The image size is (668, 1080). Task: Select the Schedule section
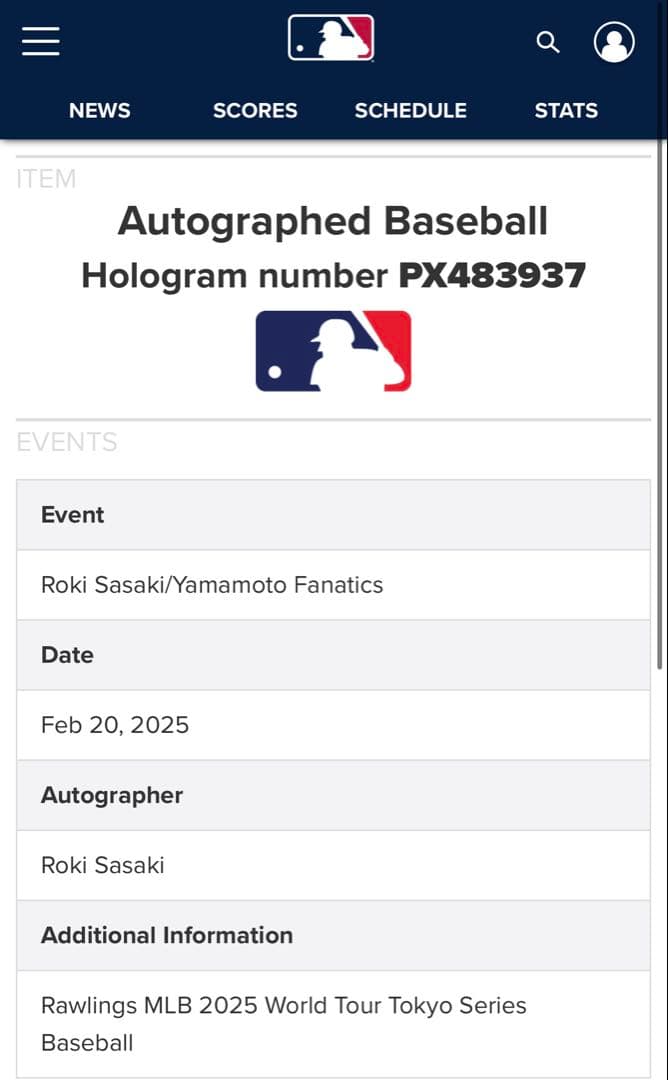410,110
